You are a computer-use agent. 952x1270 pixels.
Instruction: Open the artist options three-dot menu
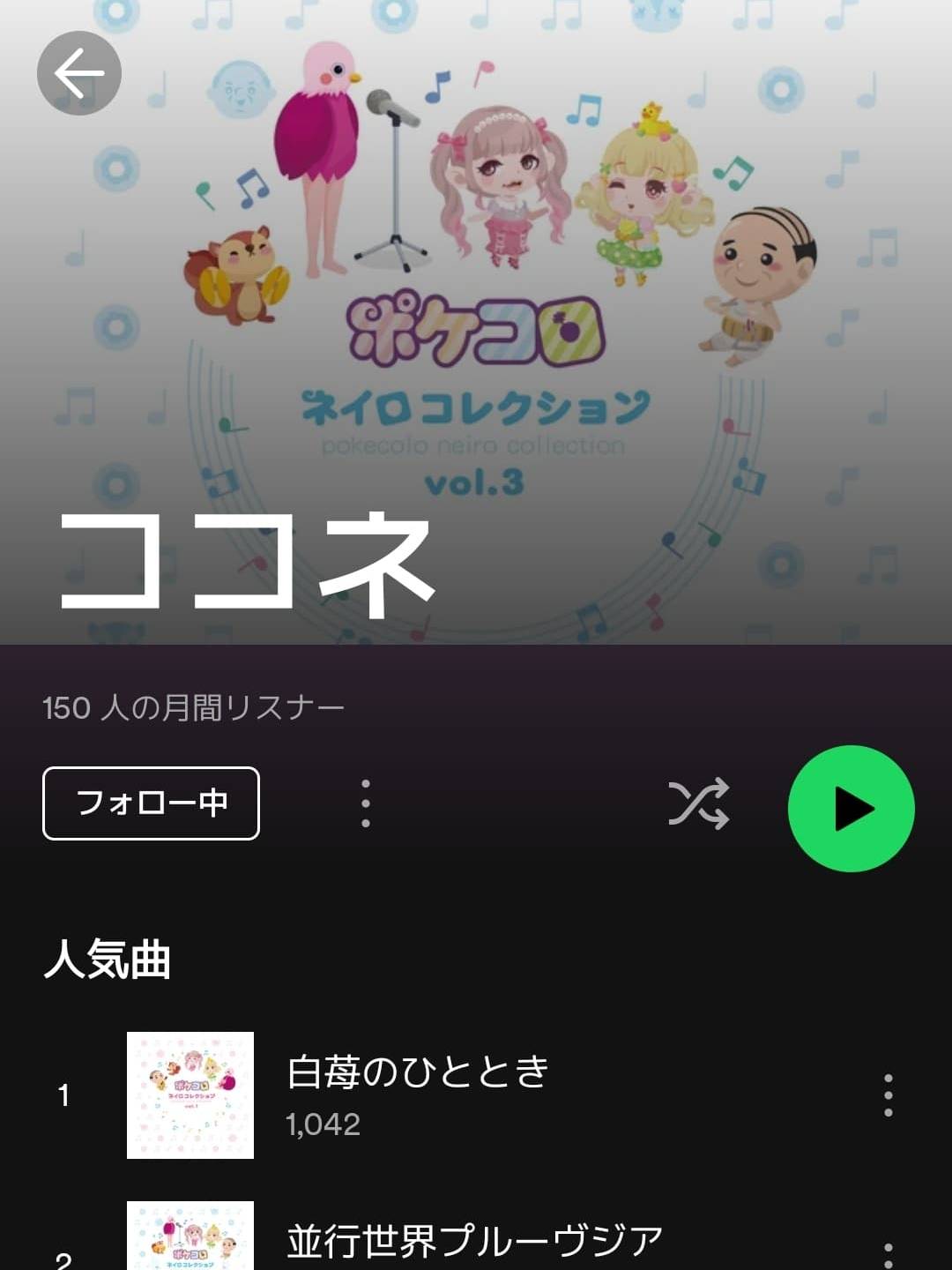coord(364,803)
